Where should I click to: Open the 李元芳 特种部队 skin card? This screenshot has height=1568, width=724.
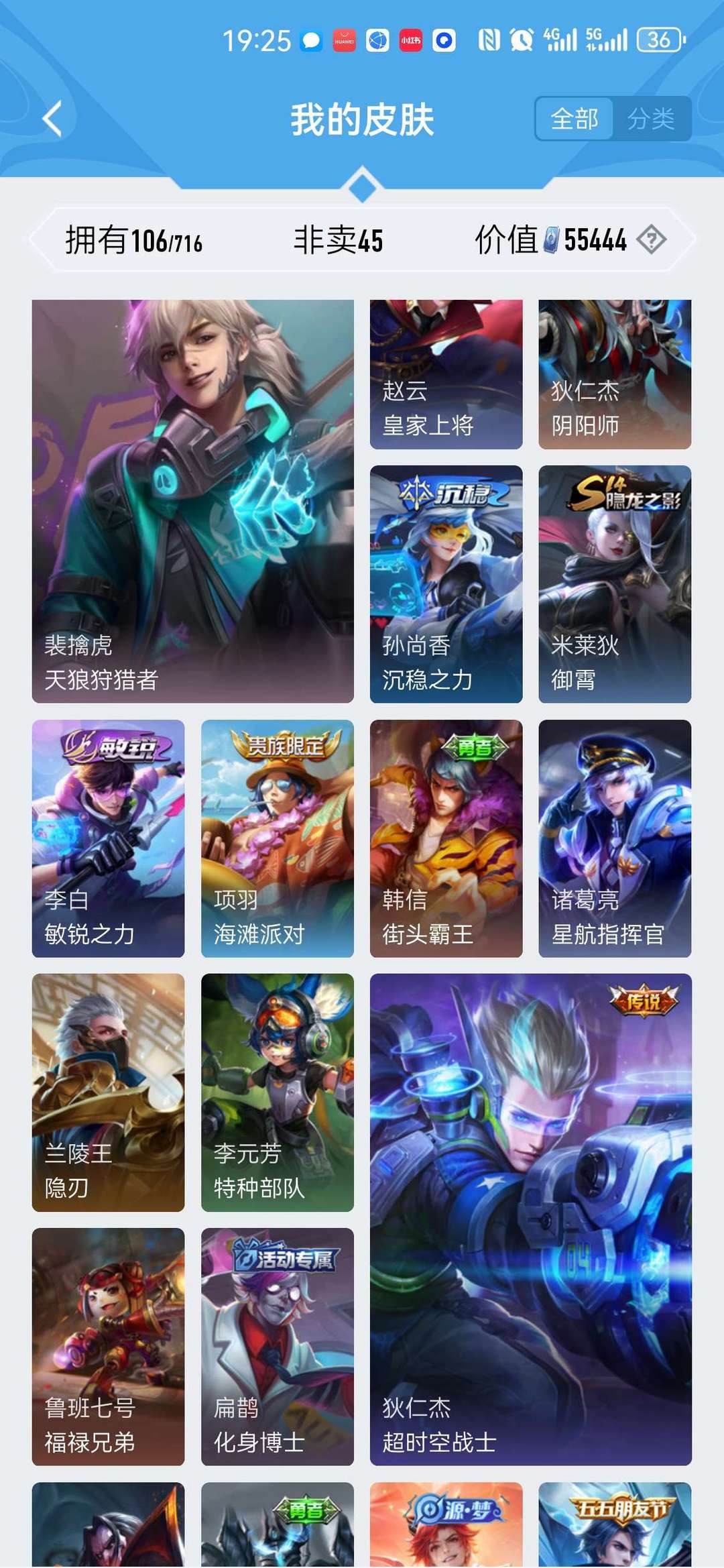(278, 1093)
